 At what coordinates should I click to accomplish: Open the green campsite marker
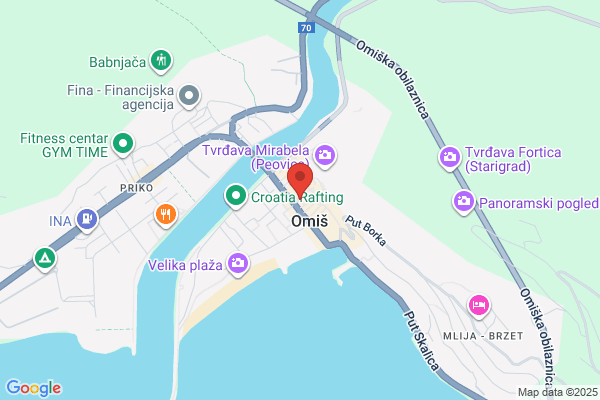[x=45, y=258]
